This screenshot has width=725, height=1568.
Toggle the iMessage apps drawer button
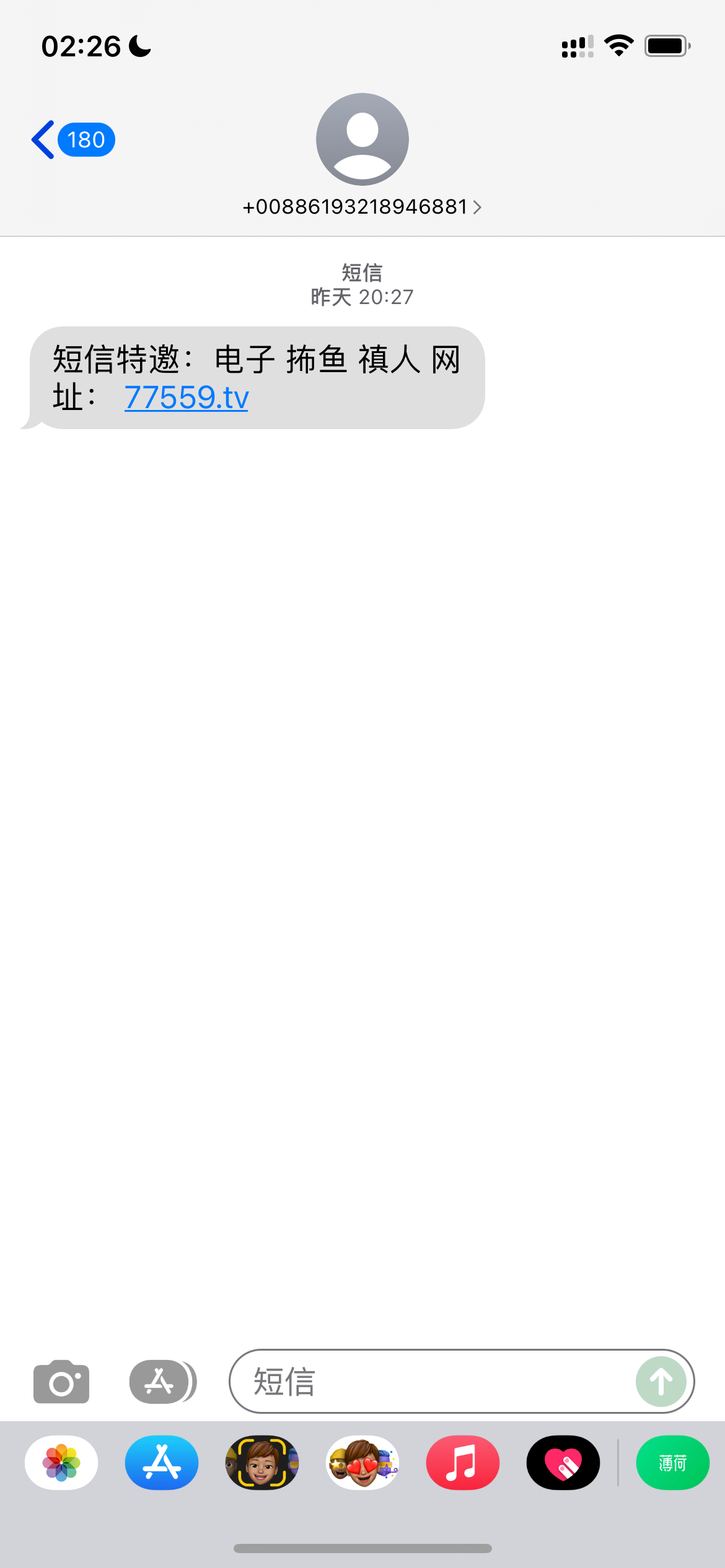(x=160, y=1382)
